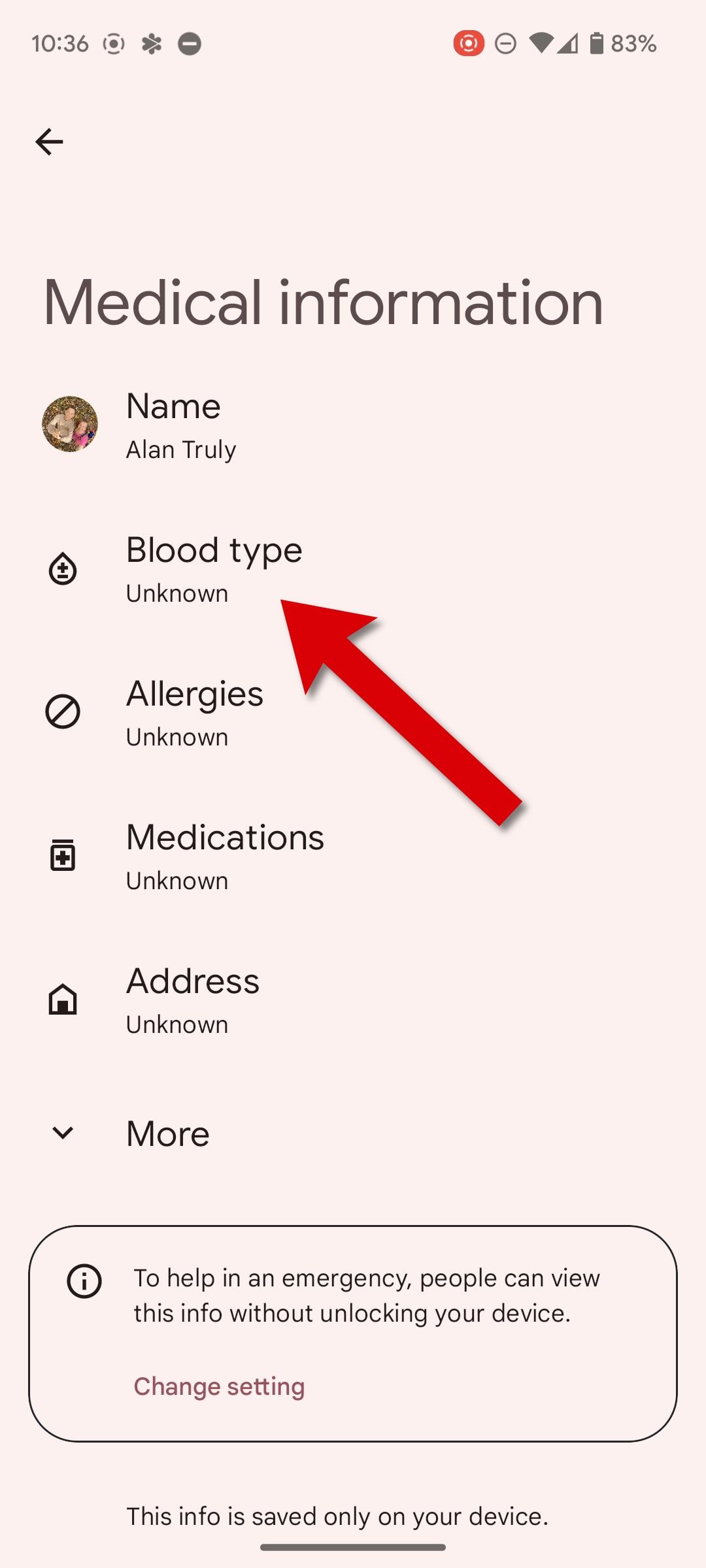Click the home icon next to Address
Viewport: 706px width, 1568px height.
tap(61, 998)
